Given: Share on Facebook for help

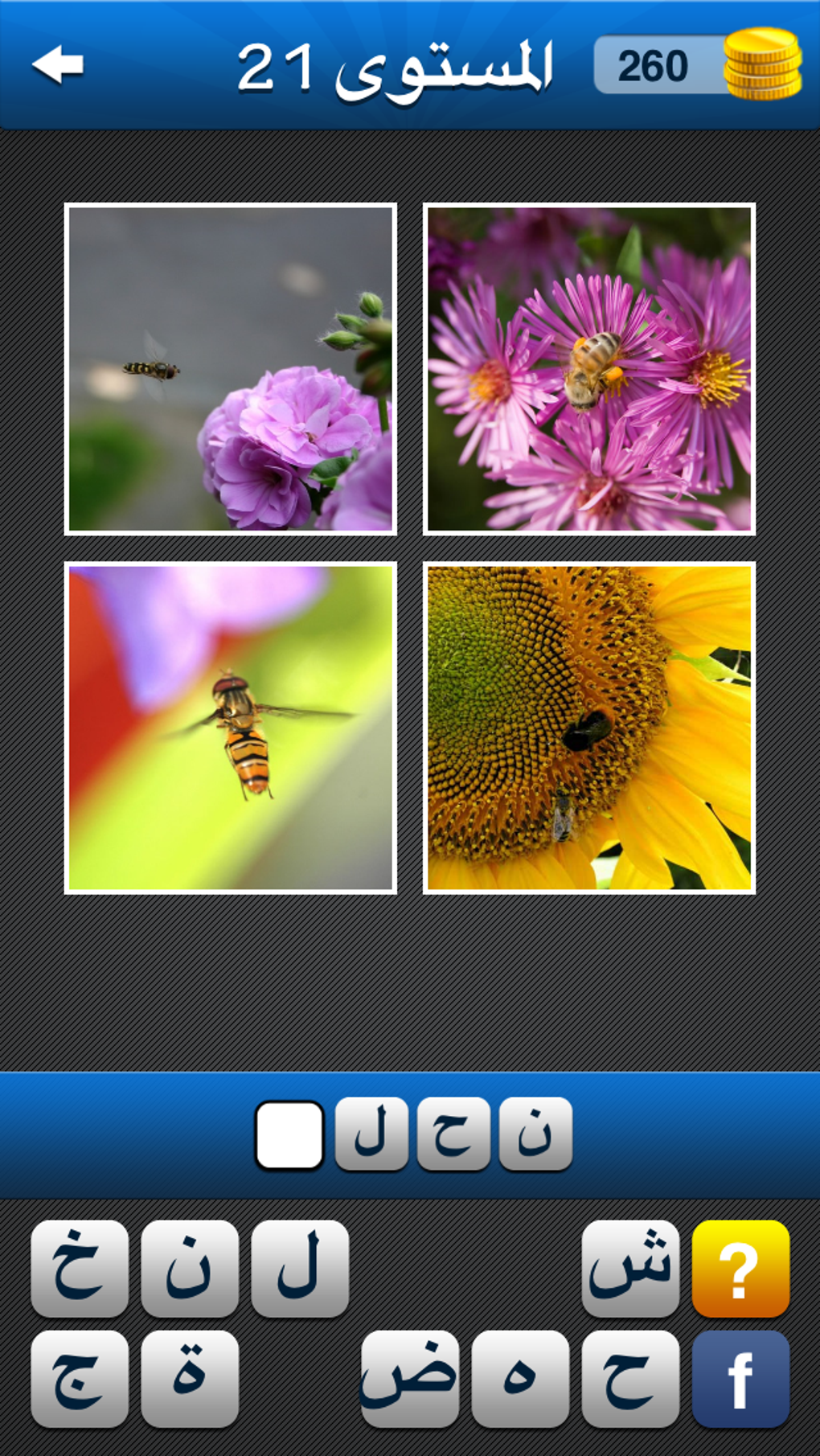Looking at the screenshot, I should click(740, 1379).
